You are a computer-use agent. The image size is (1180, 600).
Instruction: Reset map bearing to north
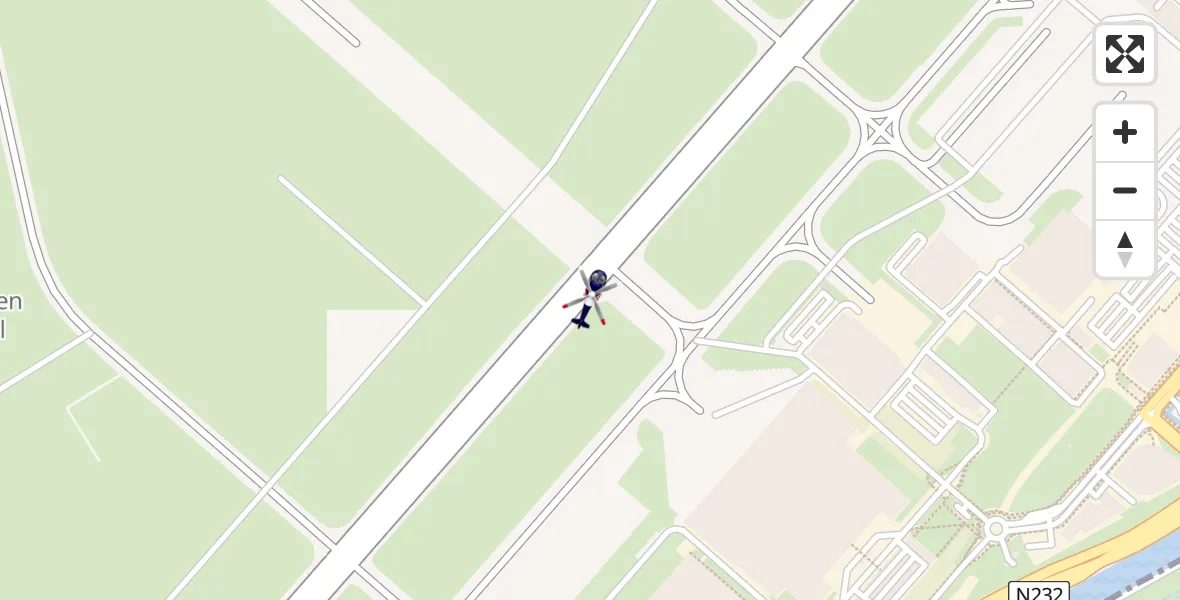pyautogui.click(x=1125, y=248)
